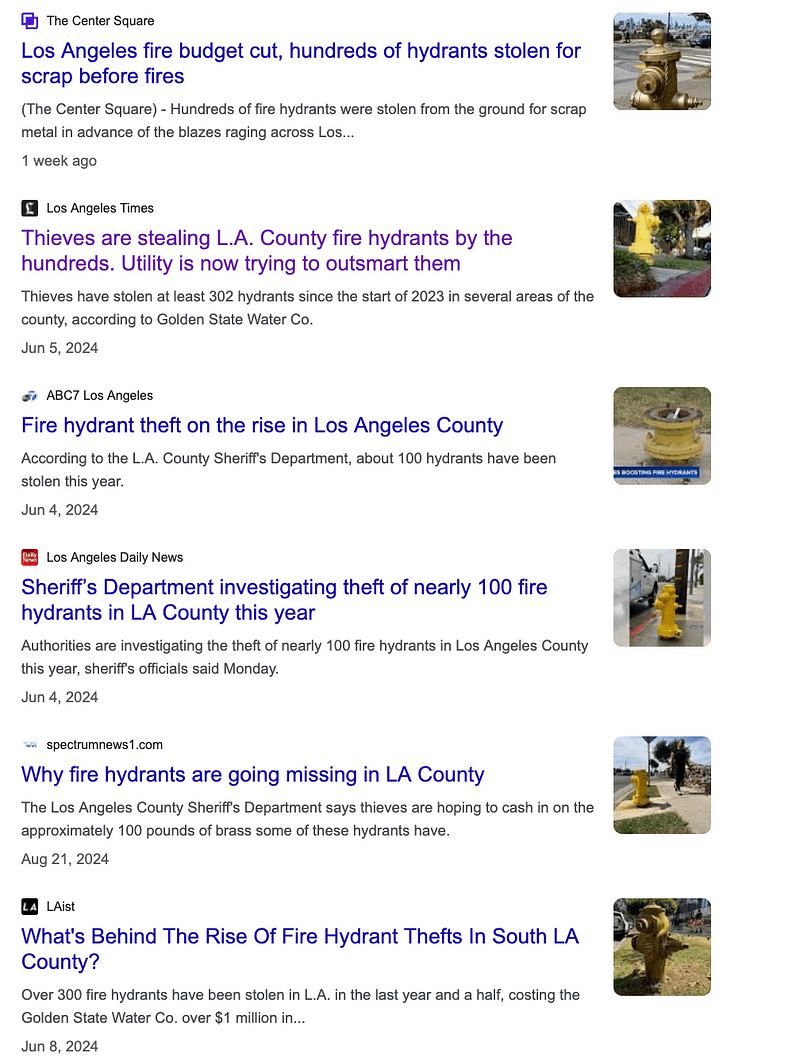Read ABC7's fire hydrant theft on the rise story
800x1060 pixels.
262,425
